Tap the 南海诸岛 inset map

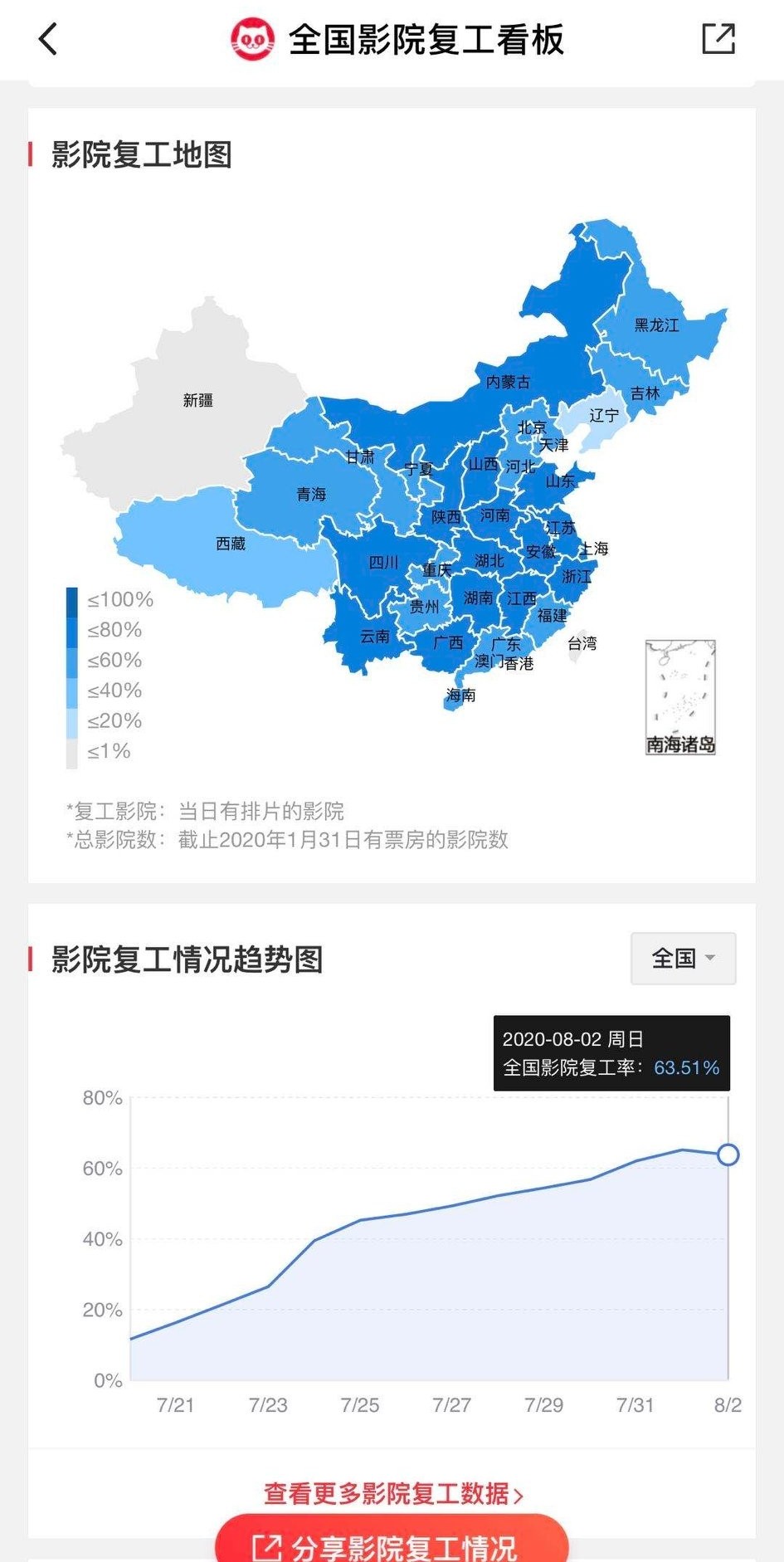pyautogui.click(x=682, y=696)
